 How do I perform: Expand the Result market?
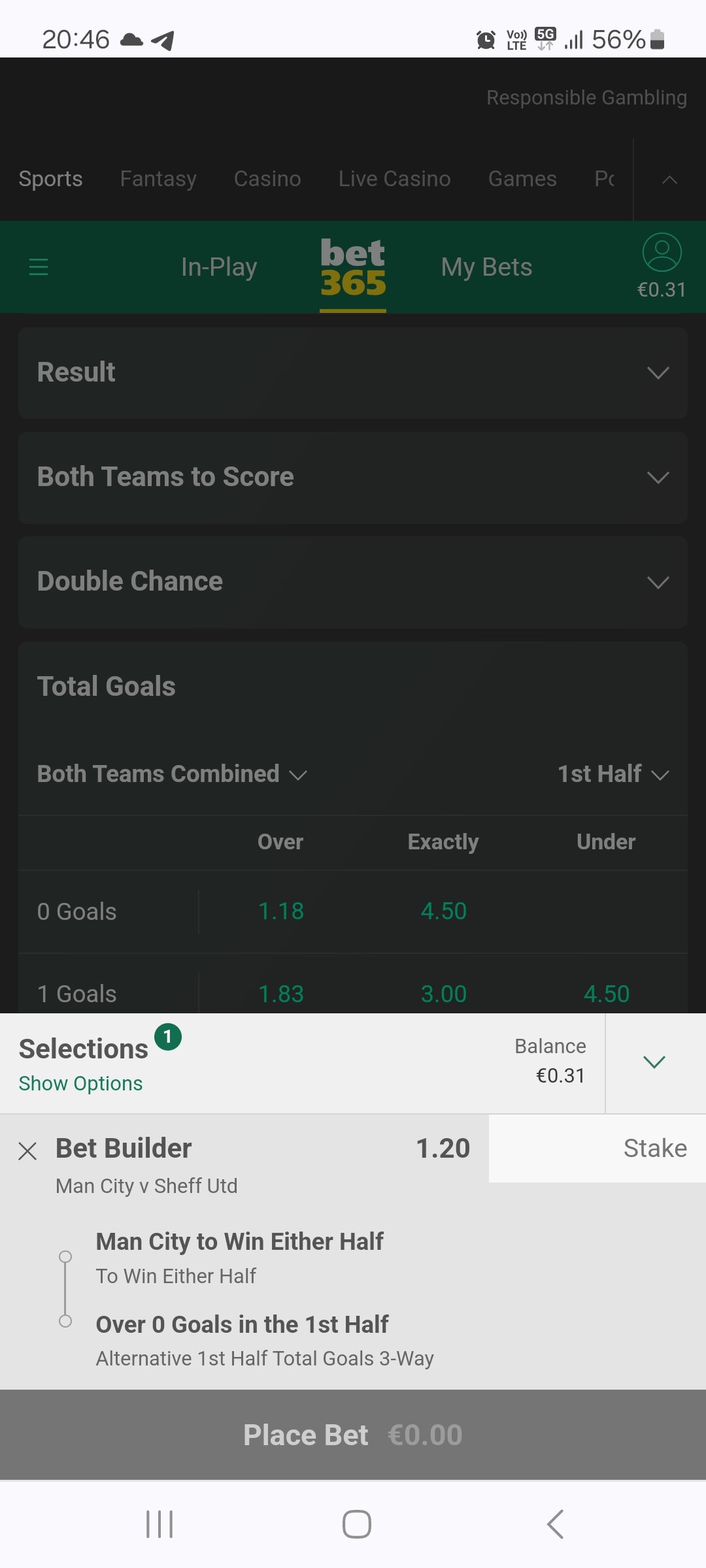point(353,372)
